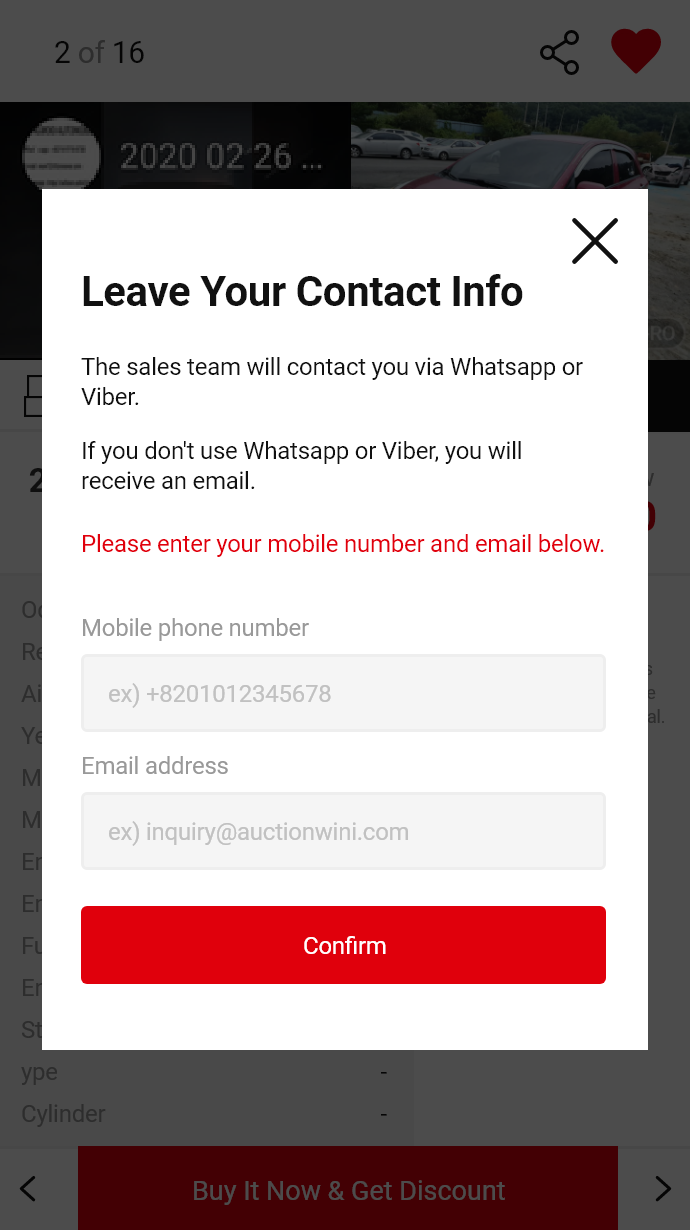This screenshot has width=690, height=1230.
Task: Focus the mobile phone number field
Action: click(343, 693)
